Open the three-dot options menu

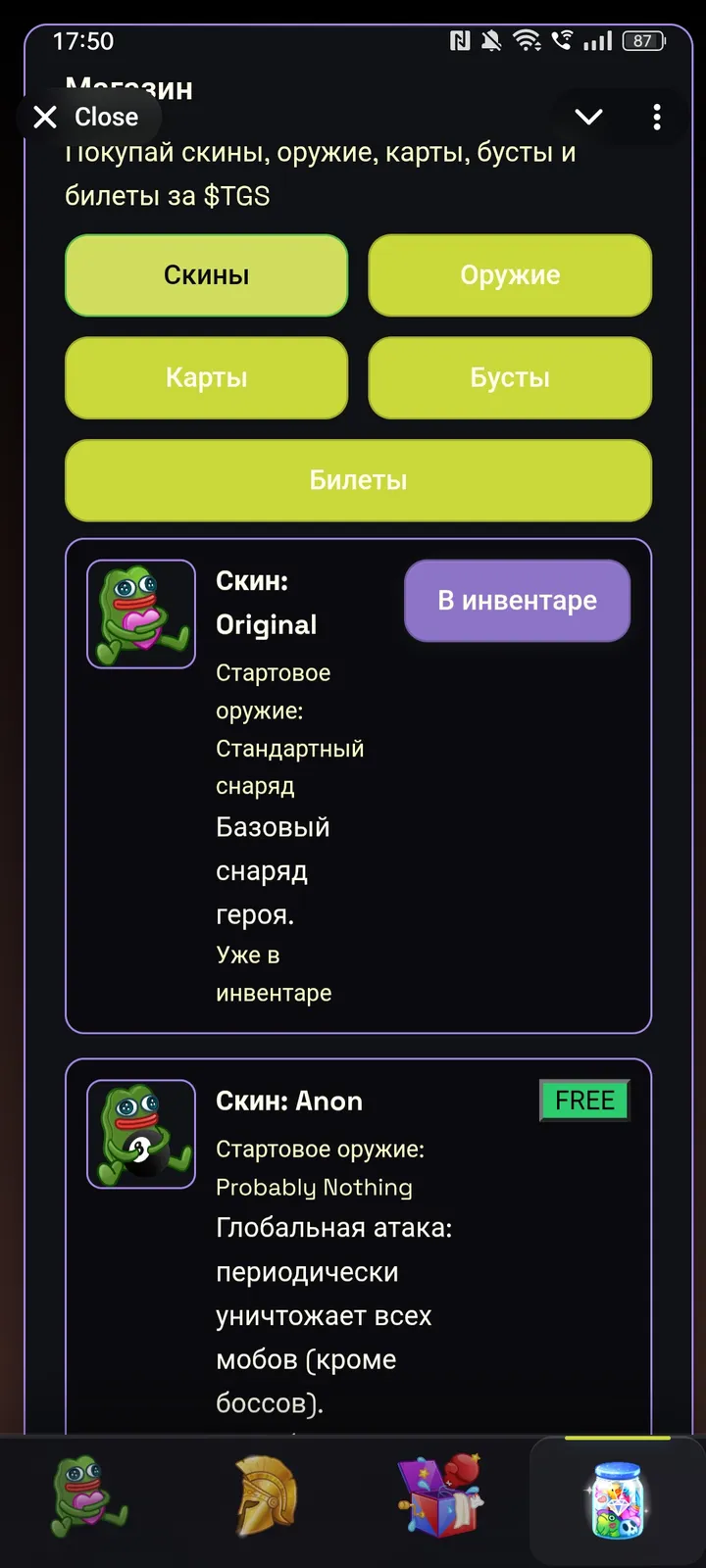(656, 117)
